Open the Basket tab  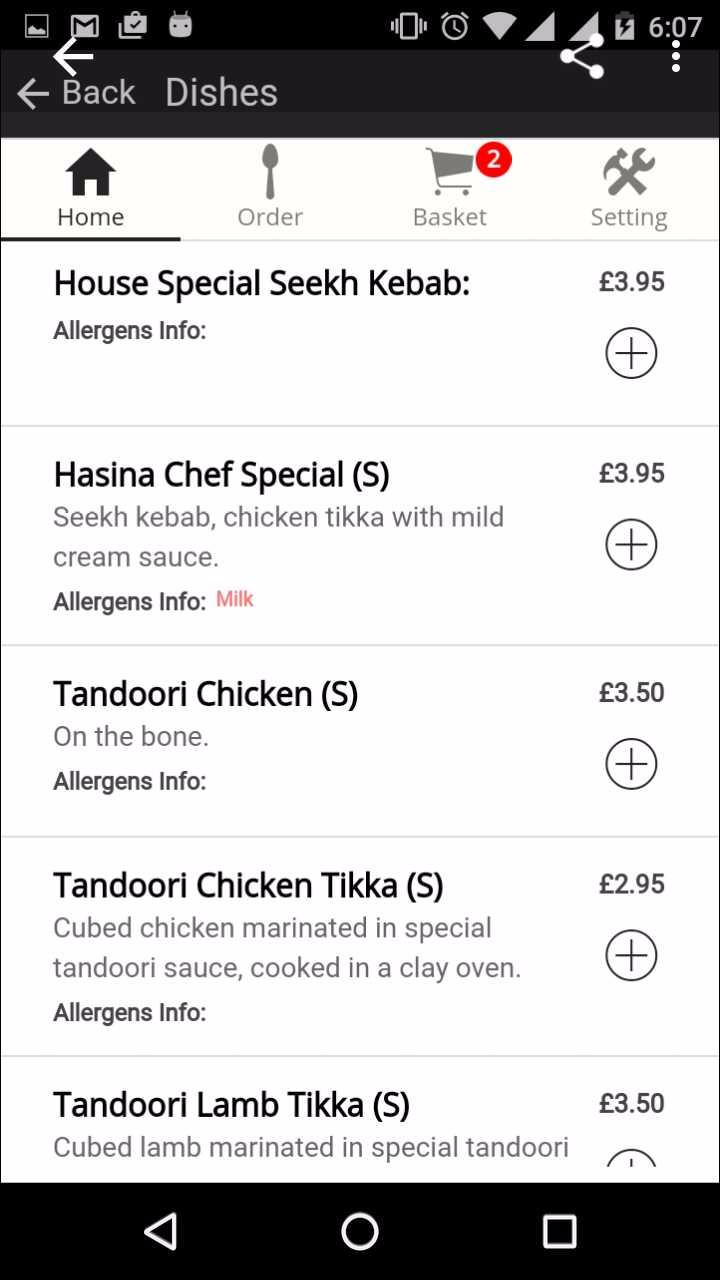[450, 188]
